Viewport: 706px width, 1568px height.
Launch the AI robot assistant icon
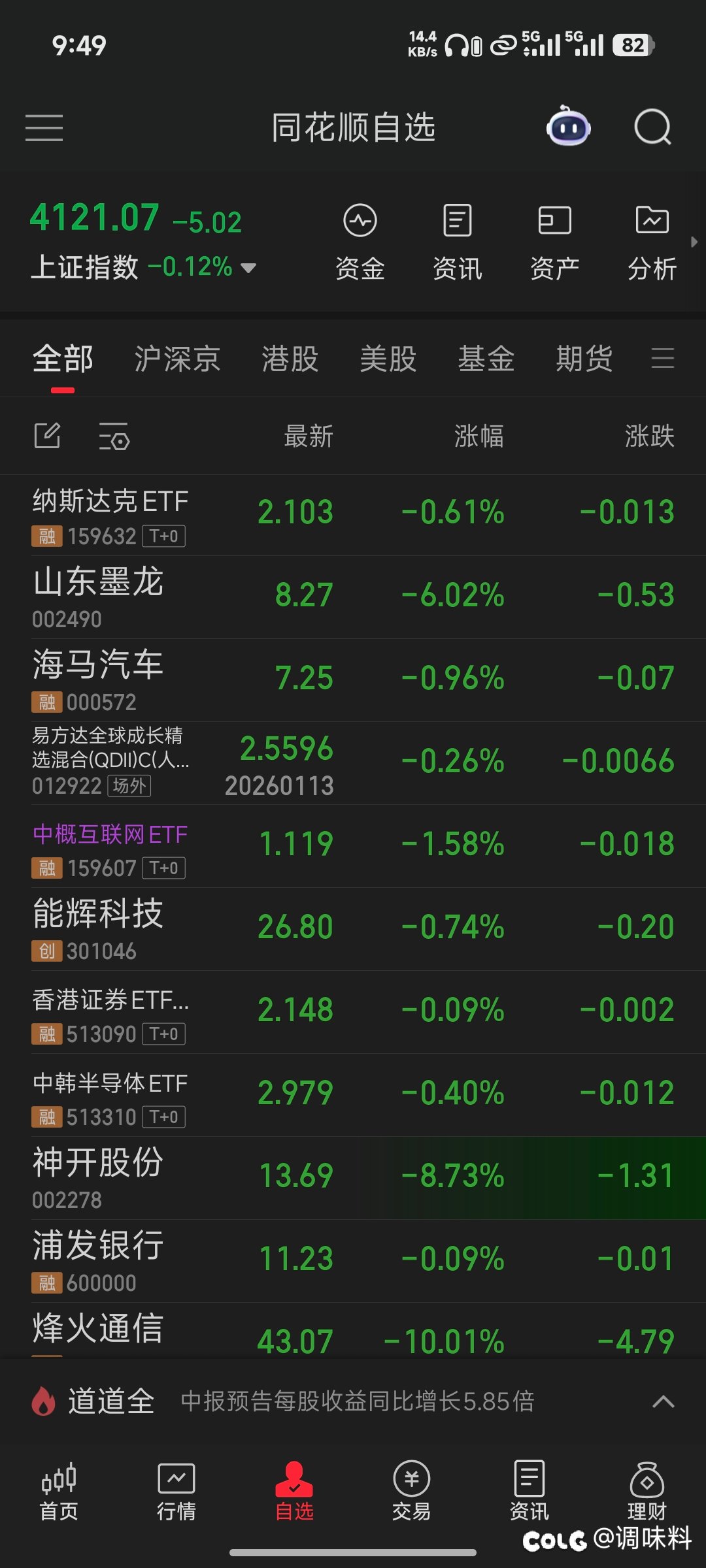tap(567, 127)
